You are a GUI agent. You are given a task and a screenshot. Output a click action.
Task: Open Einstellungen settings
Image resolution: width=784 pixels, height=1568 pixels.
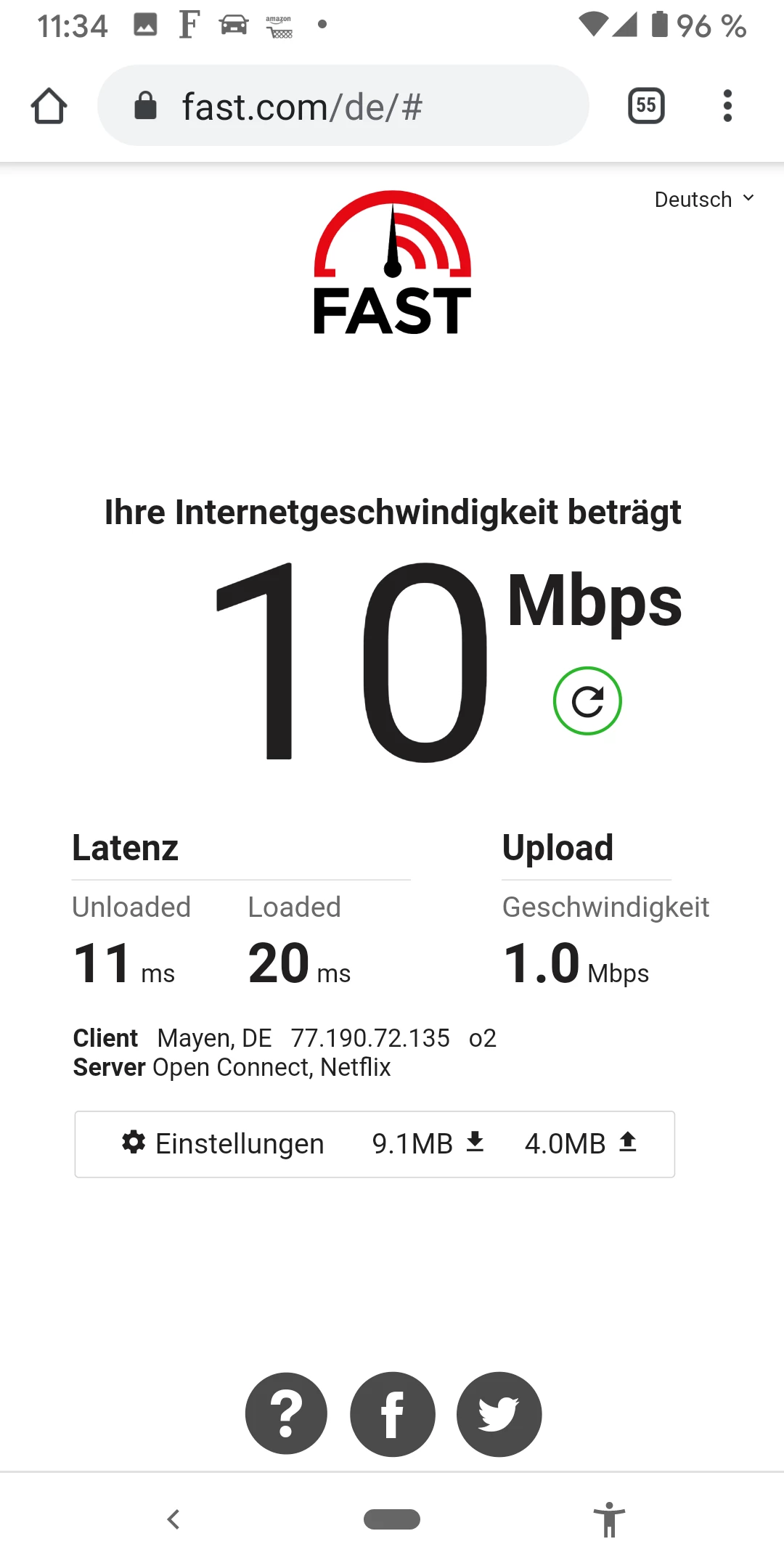[224, 1143]
